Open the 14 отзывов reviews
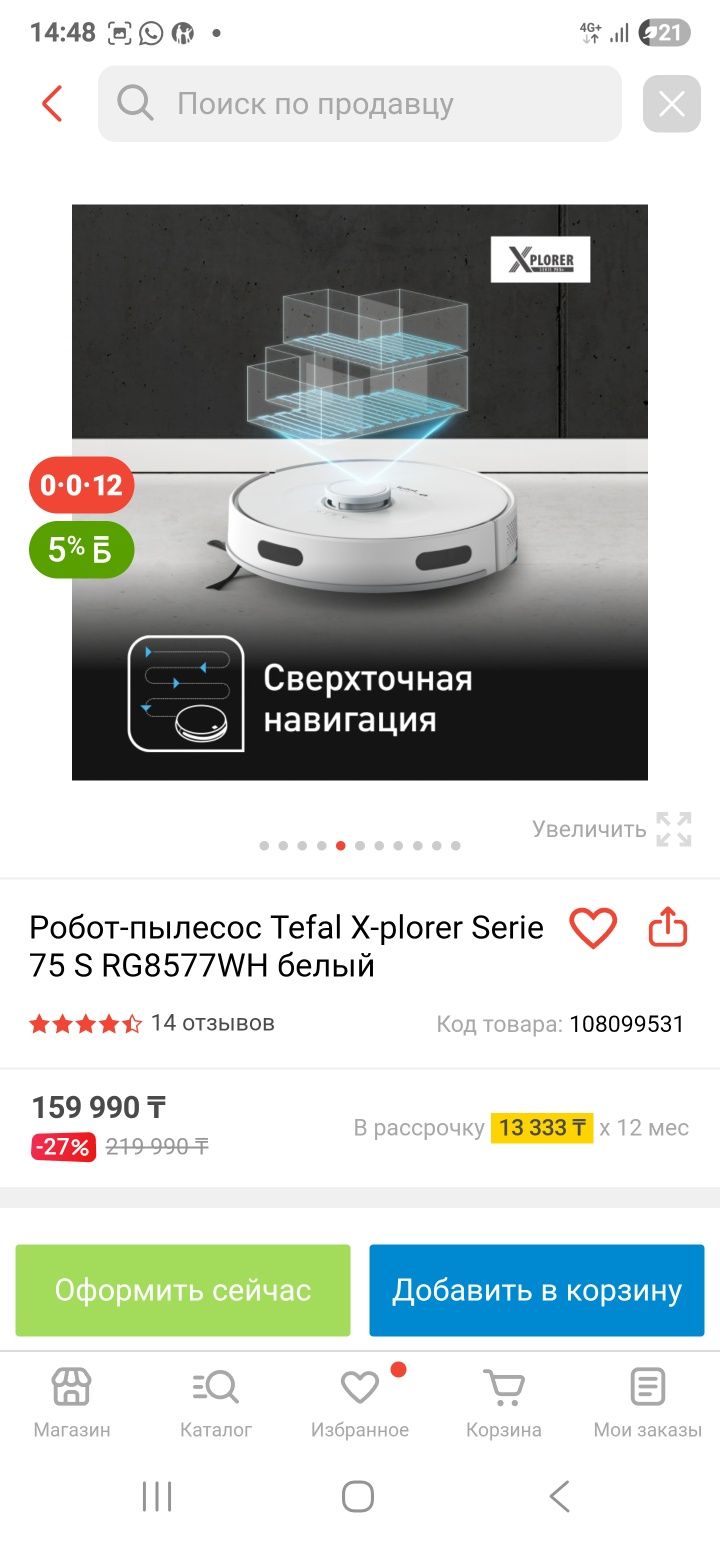The width and height of the screenshot is (720, 1544). pyautogui.click(x=212, y=1023)
